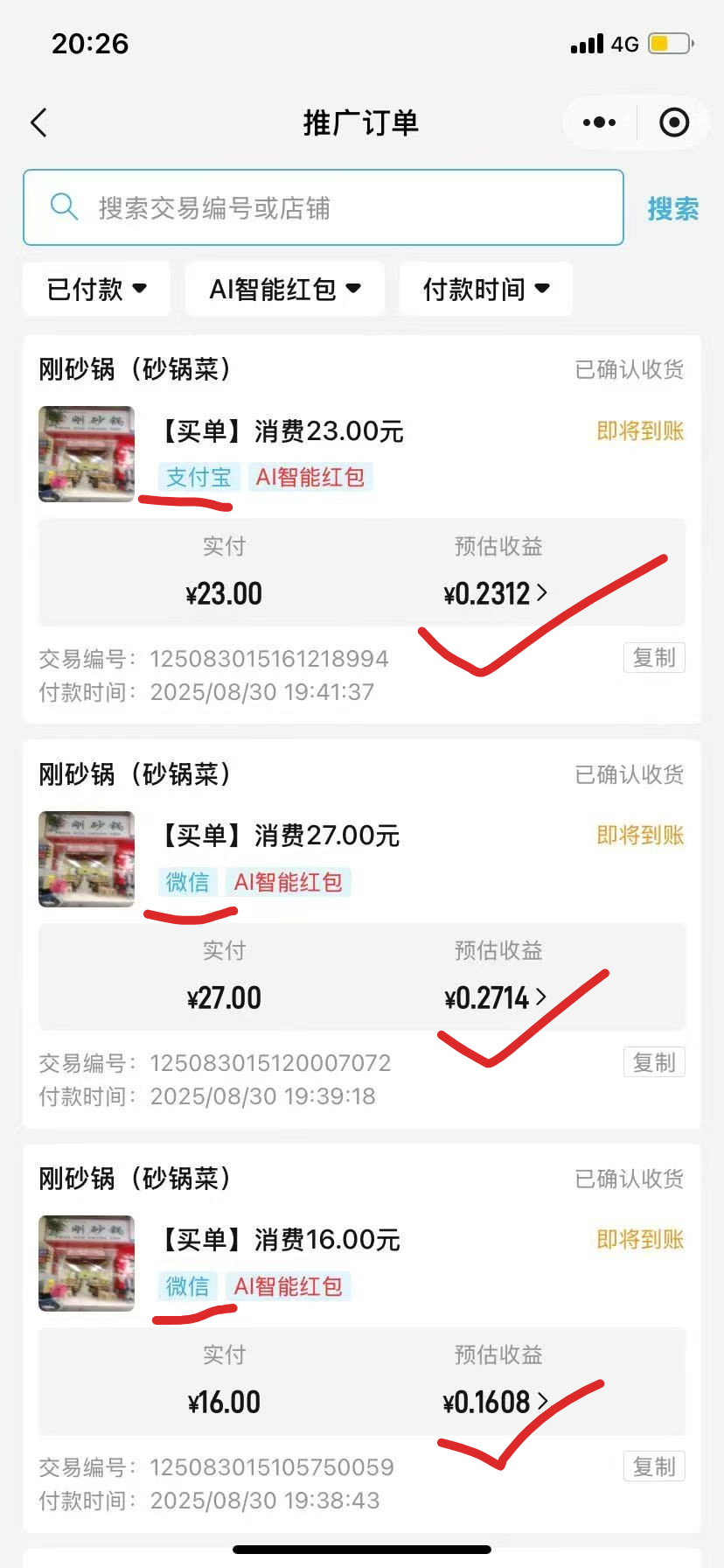Expand the 付款时间 sort dropdown
This screenshot has height=1568, width=724.
[x=486, y=289]
